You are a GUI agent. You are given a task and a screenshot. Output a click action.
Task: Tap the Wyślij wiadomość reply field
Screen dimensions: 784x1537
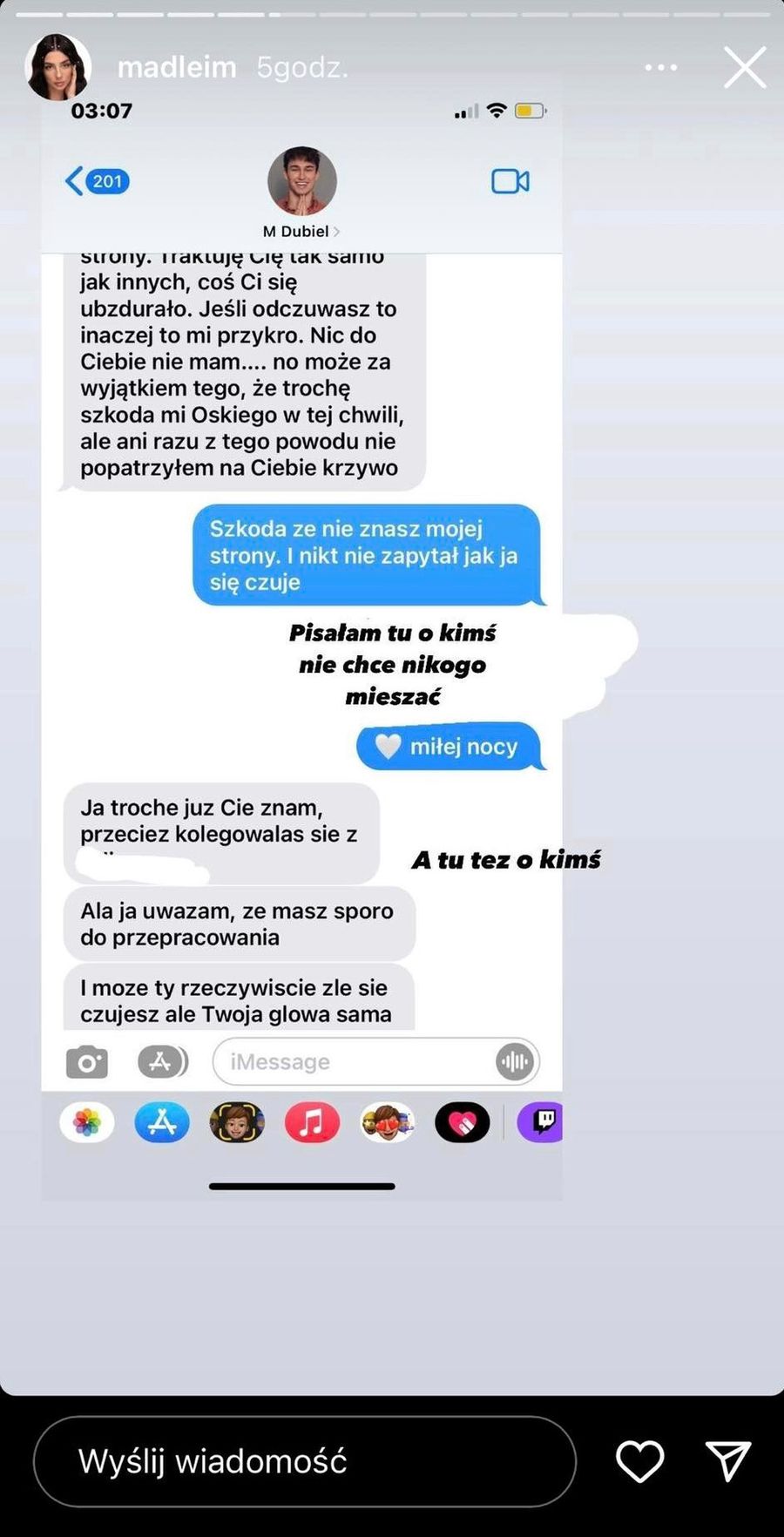[304, 1461]
